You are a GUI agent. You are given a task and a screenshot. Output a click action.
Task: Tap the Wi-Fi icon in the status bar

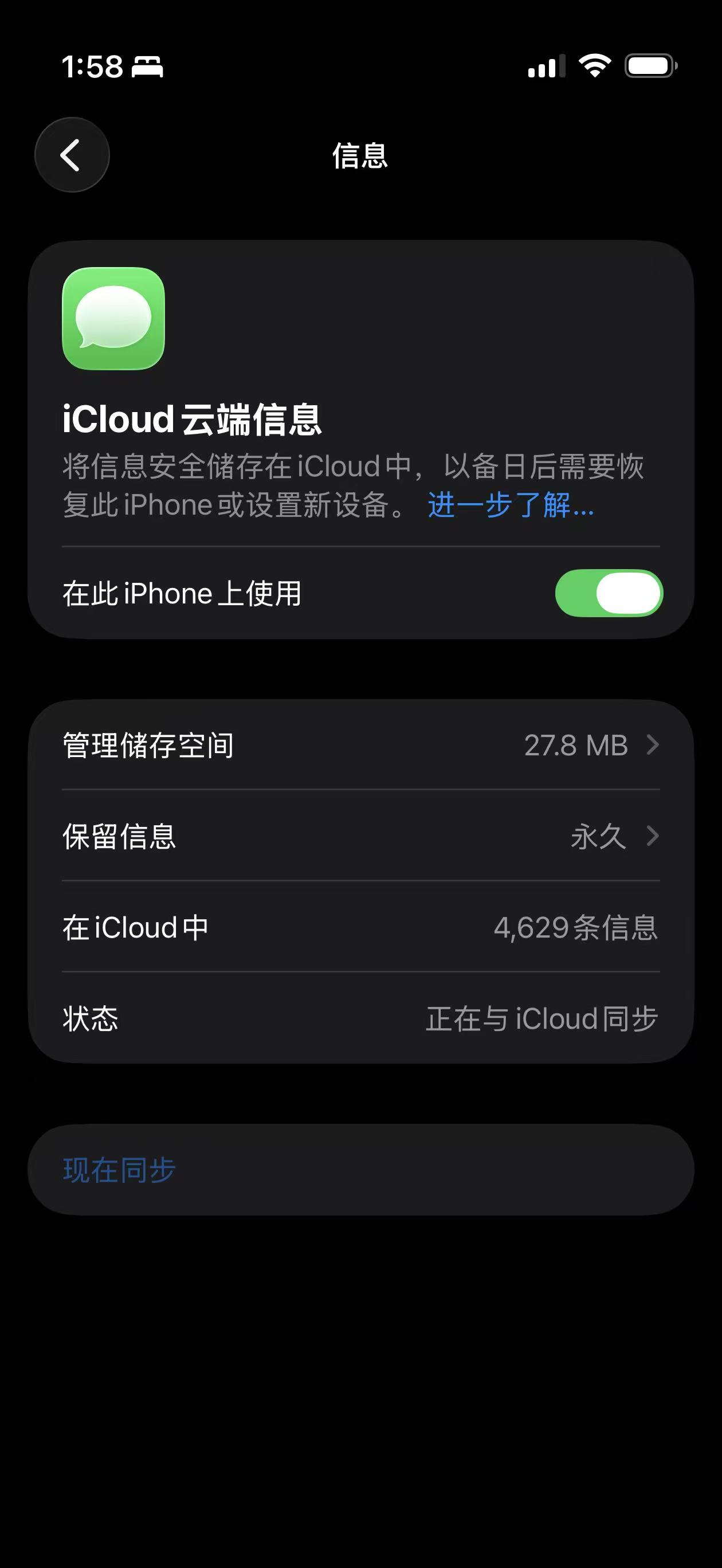tap(593, 66)
